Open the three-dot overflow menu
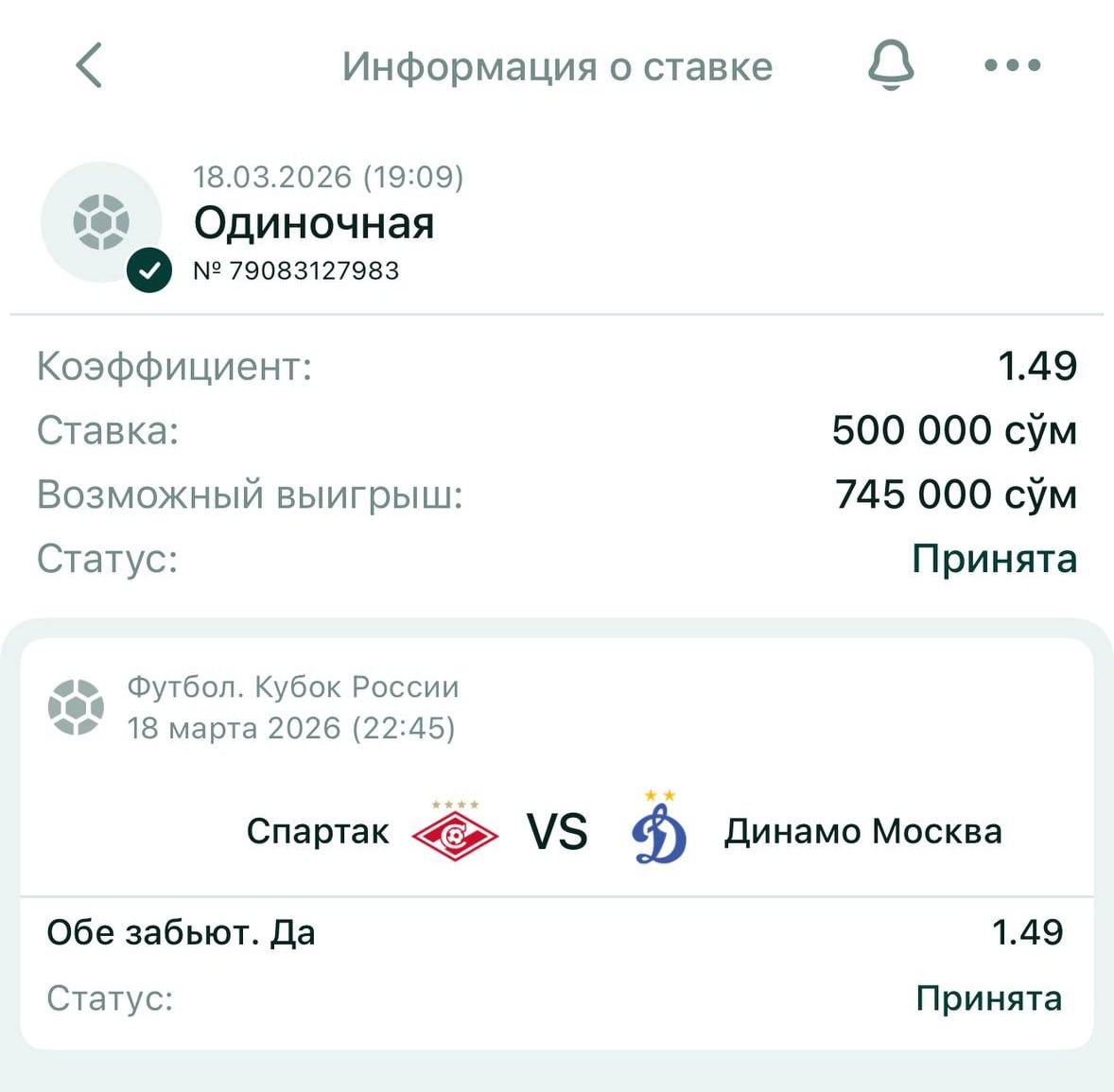 click(x=1012, y=65)
